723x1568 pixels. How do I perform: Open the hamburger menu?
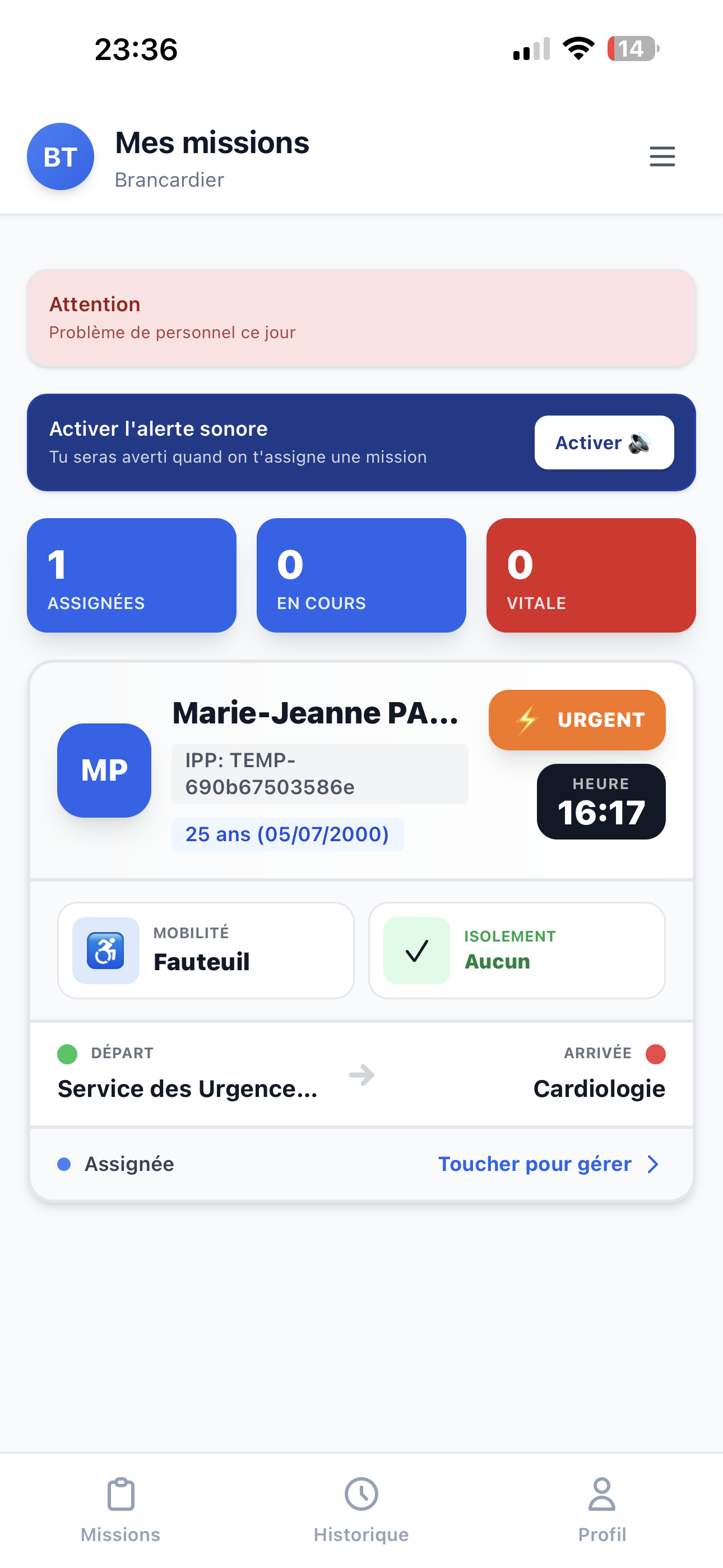pos(662,156)
